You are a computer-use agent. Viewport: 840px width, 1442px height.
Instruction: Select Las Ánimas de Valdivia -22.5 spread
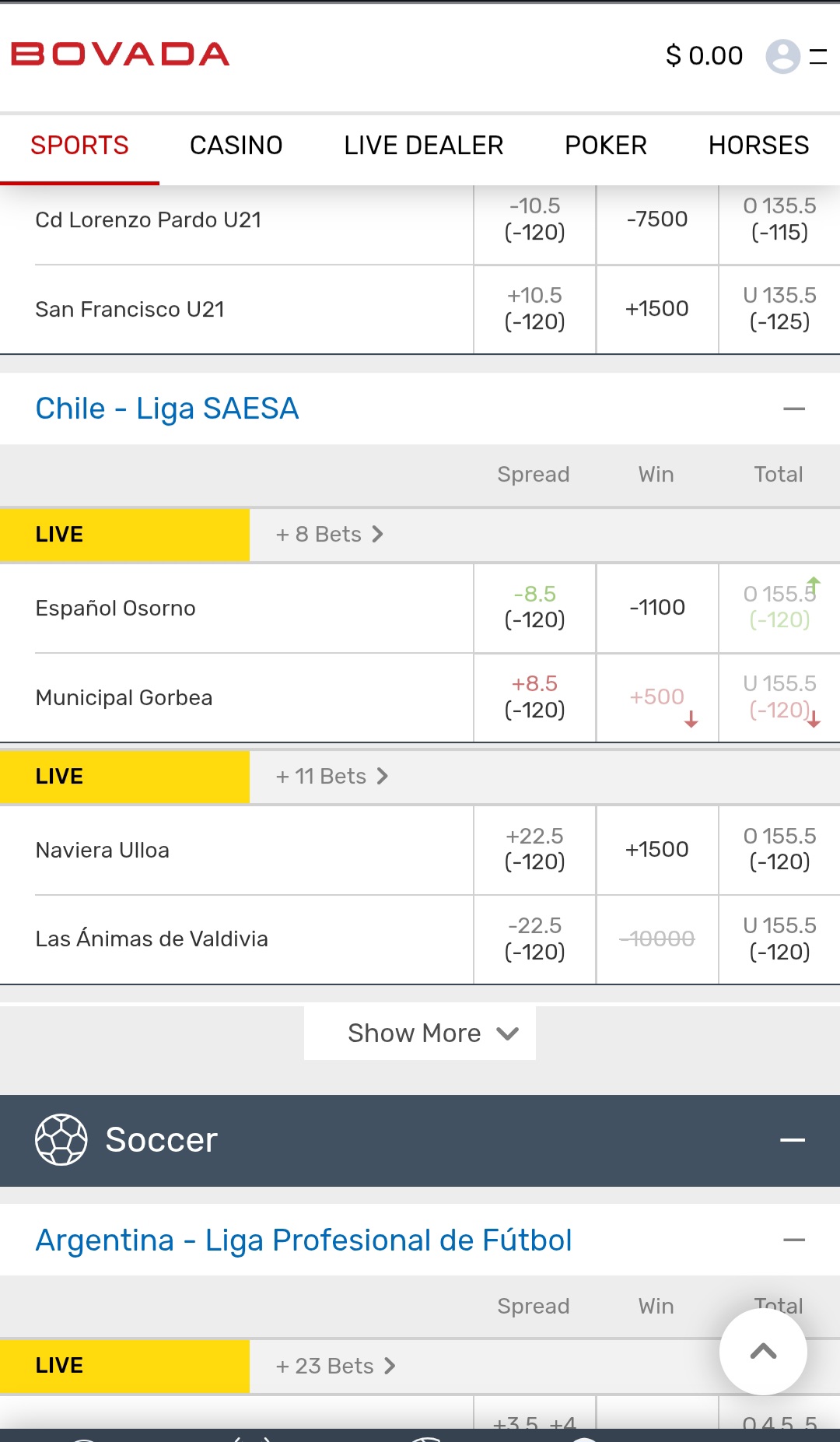pyautogui.click(x=534, y=939)
